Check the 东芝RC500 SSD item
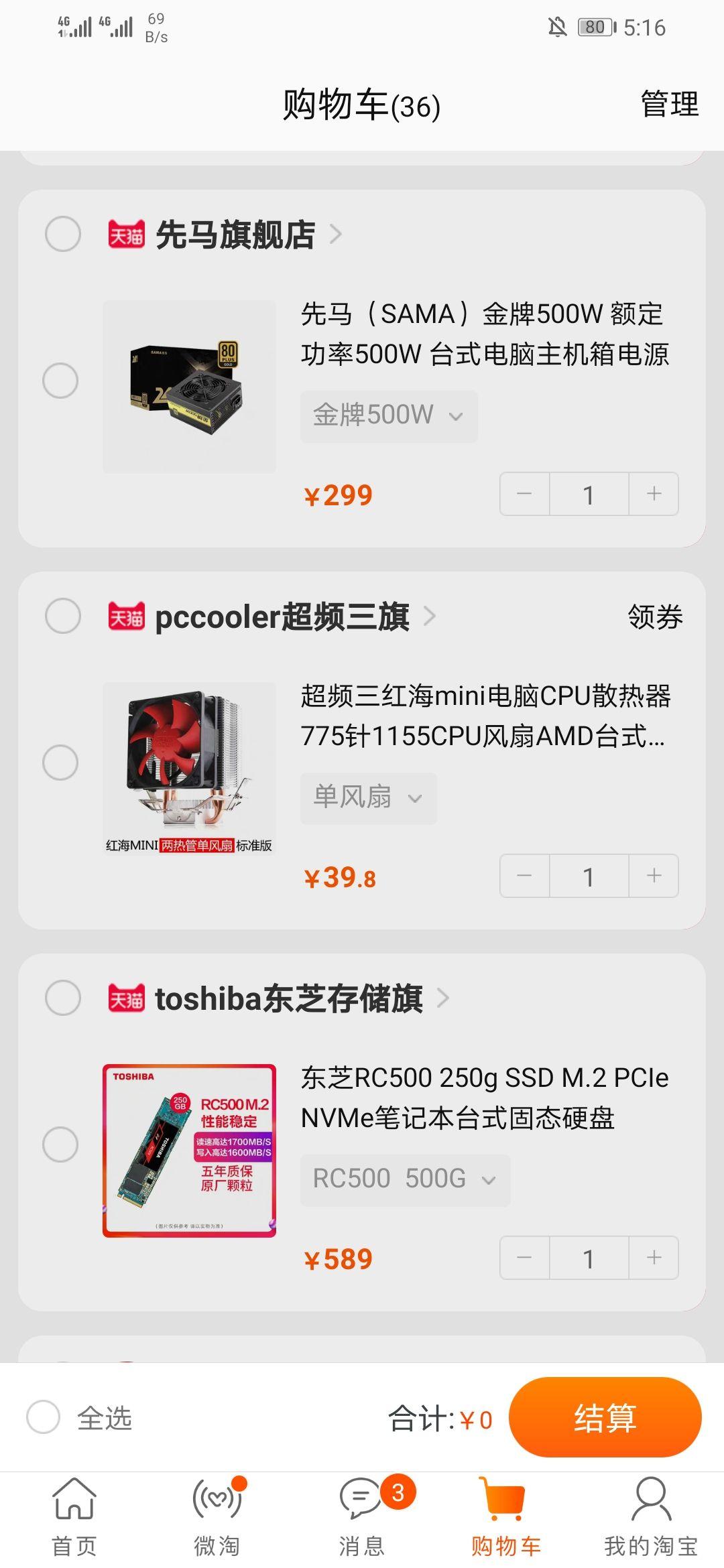Screen dimensions: 724x1568 tap(60, 1145)
